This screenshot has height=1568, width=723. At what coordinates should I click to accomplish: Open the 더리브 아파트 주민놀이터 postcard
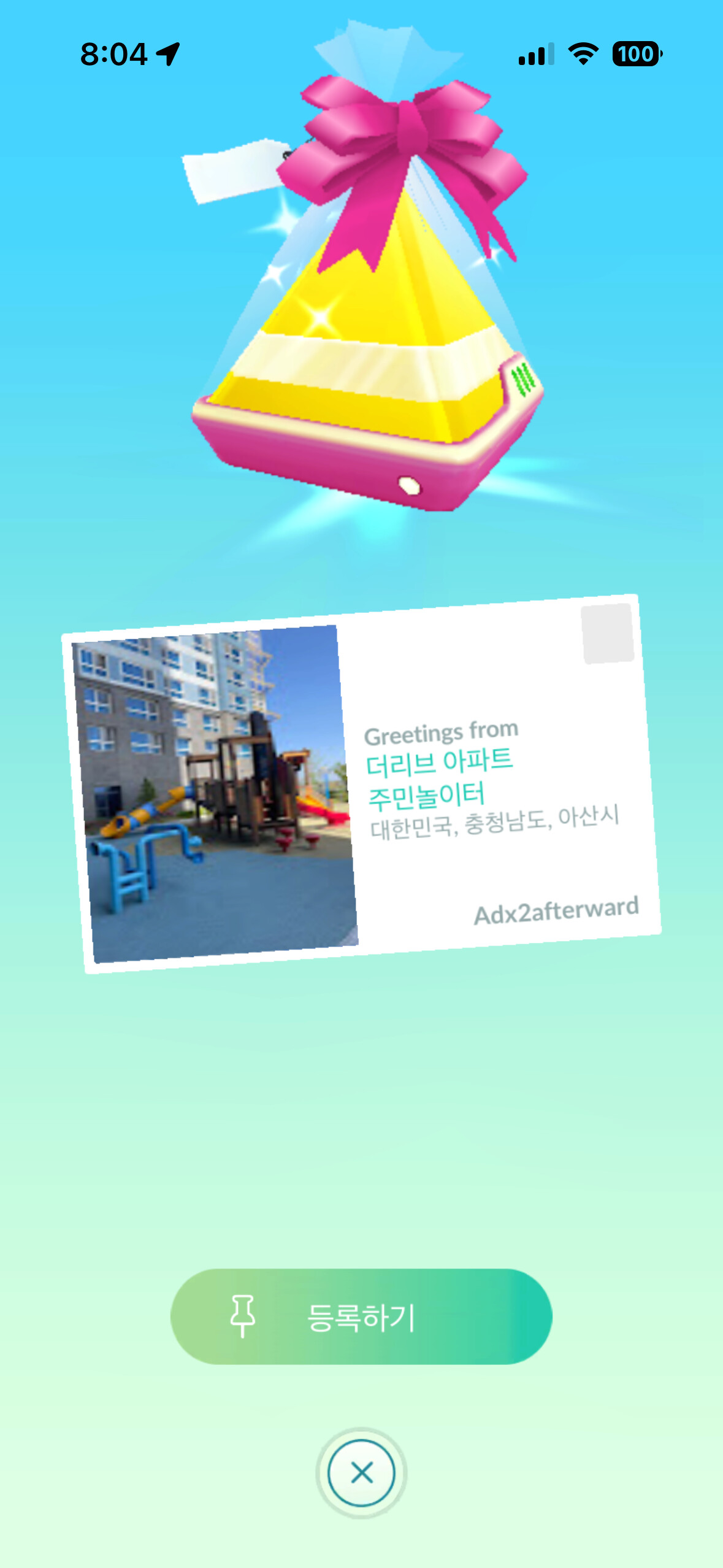(x=362, y=784)
